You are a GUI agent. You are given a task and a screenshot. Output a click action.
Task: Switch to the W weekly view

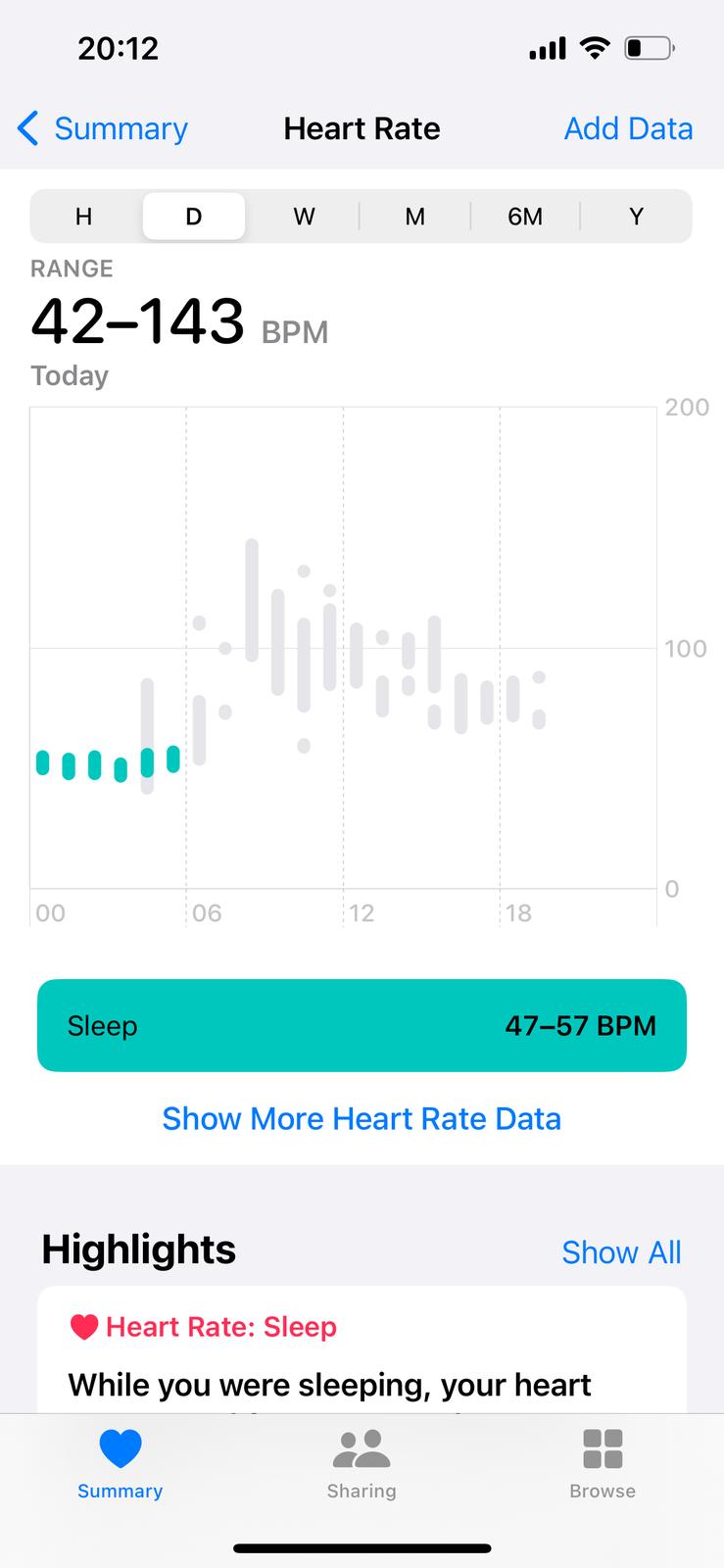[304, 217]
